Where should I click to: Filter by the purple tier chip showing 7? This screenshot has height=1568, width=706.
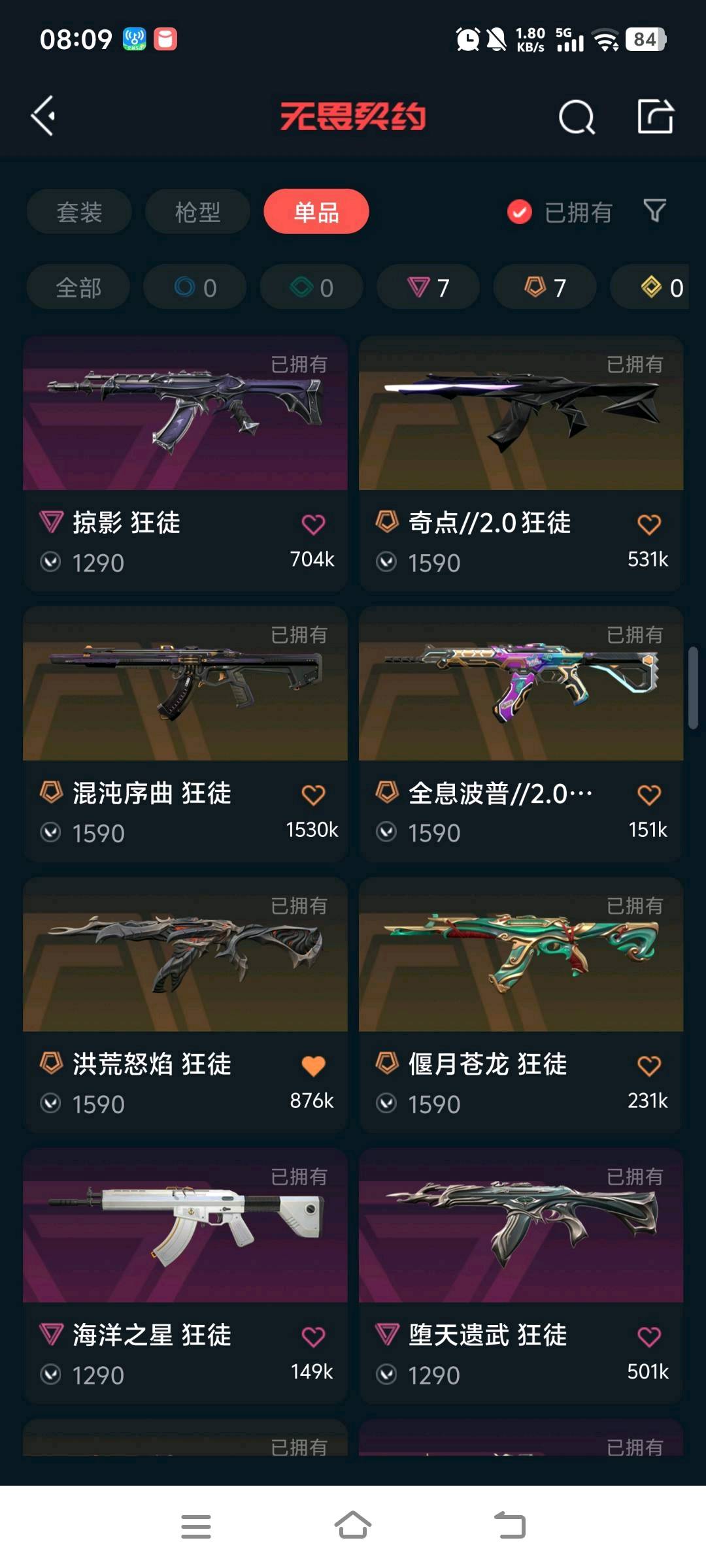click(x=428, y=287)
